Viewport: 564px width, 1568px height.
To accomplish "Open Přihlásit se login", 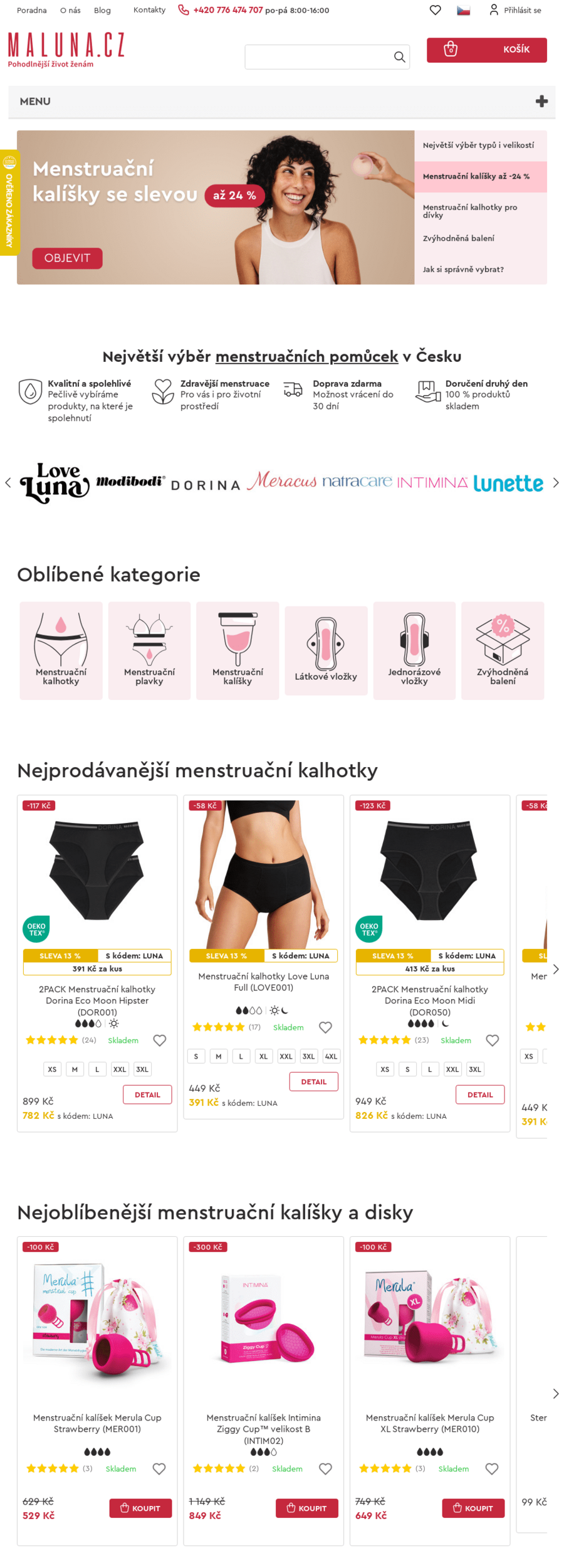I will [515, 10].
